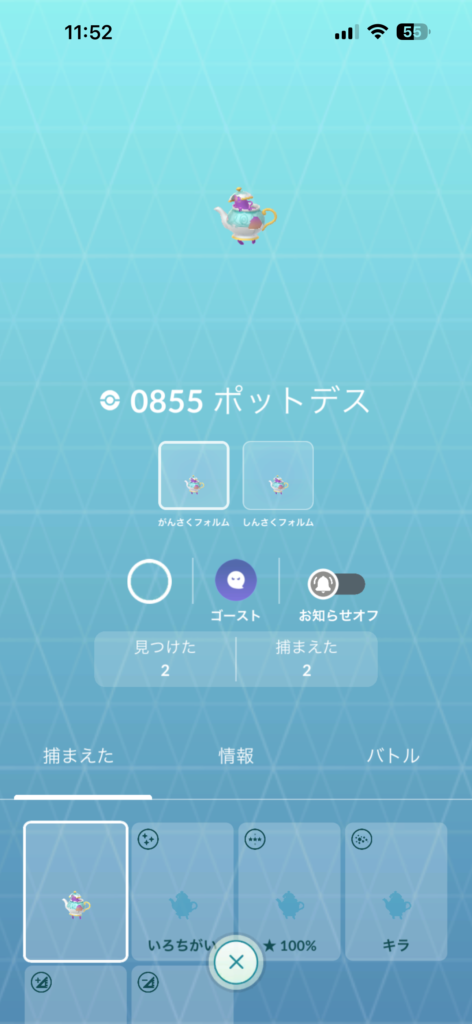
Task: Open the キラ entry tile
Action: click(396, 891)
